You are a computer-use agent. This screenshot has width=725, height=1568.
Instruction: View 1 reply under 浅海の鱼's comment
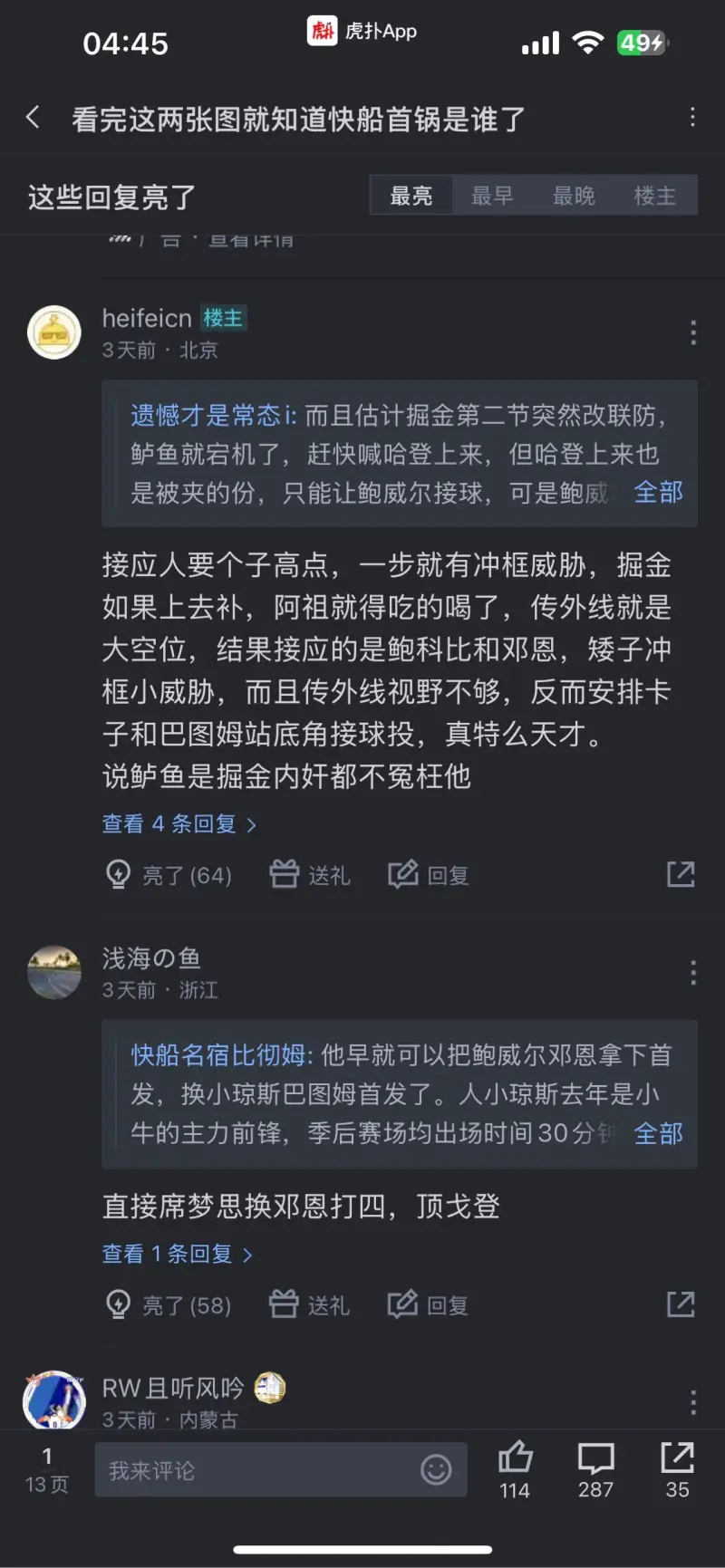click(x=177, y=1254)
